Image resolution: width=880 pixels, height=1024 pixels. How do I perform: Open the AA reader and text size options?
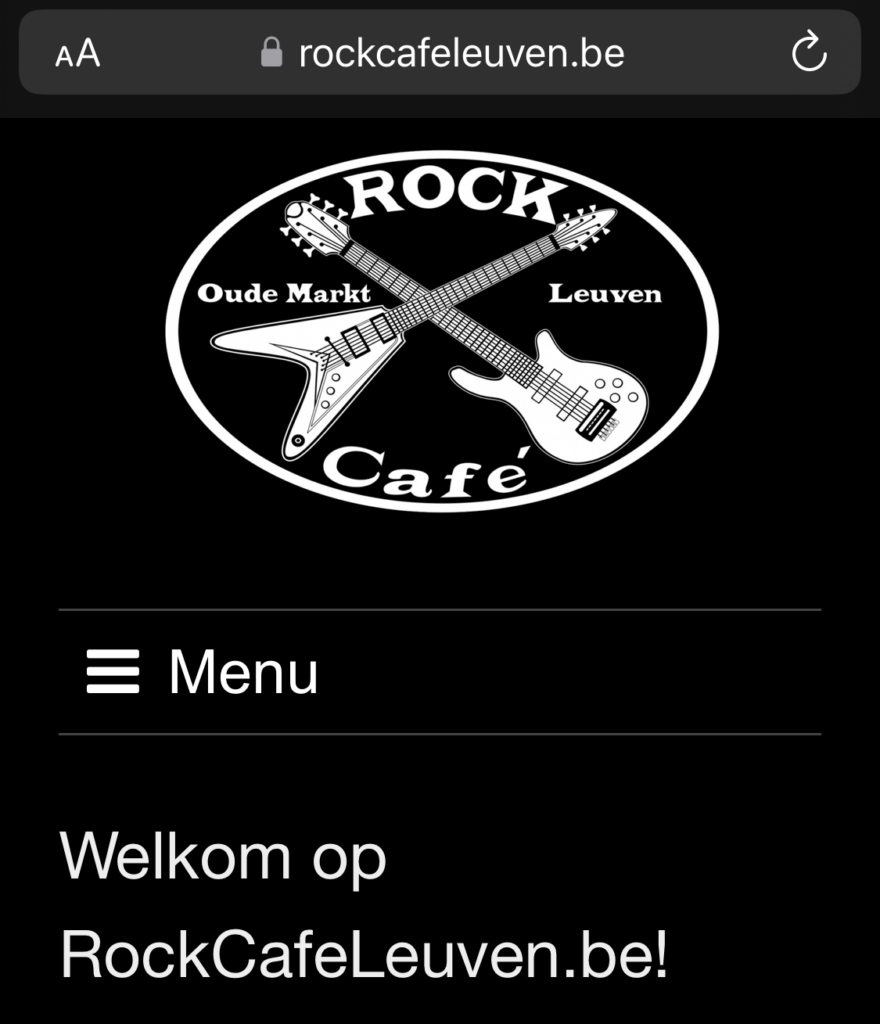coord(78,53)
